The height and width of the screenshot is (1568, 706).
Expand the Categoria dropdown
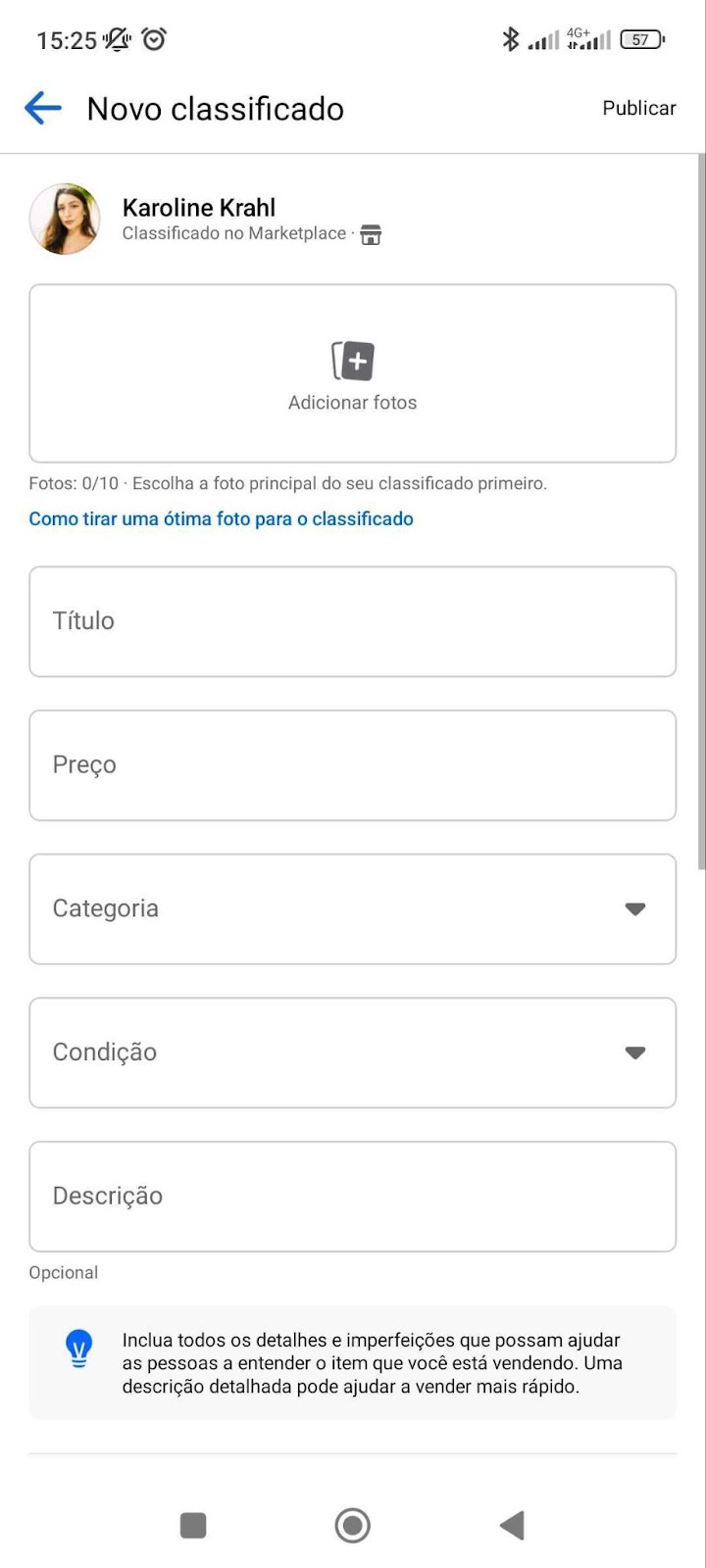(353, 908)
